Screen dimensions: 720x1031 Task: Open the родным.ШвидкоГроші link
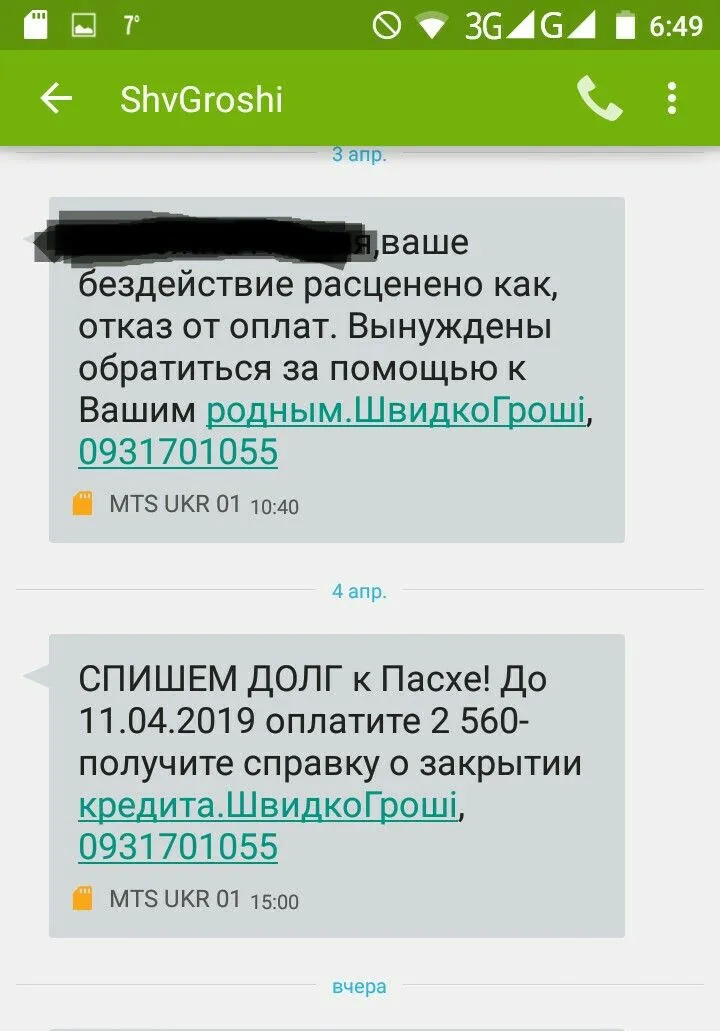[x=395, y=411]
